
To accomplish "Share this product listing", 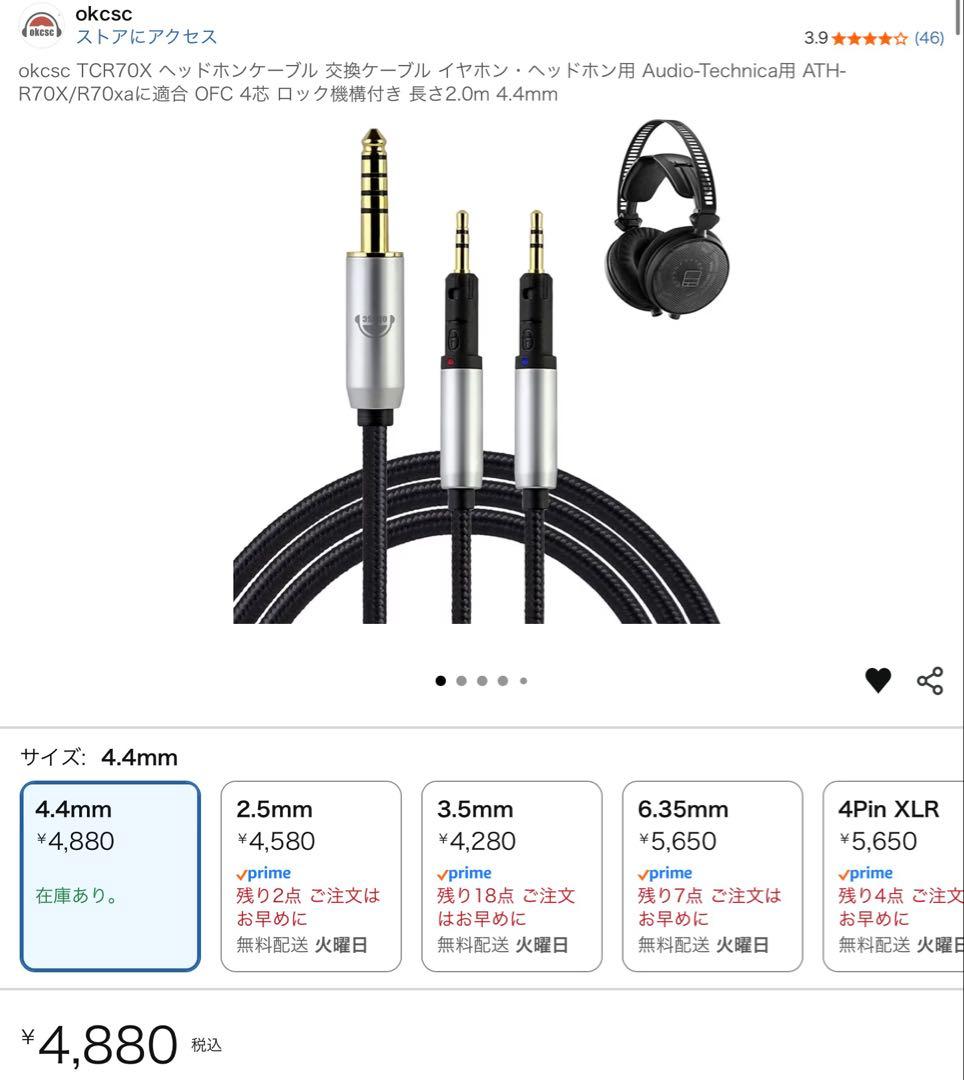I will [x=930, y=681].
